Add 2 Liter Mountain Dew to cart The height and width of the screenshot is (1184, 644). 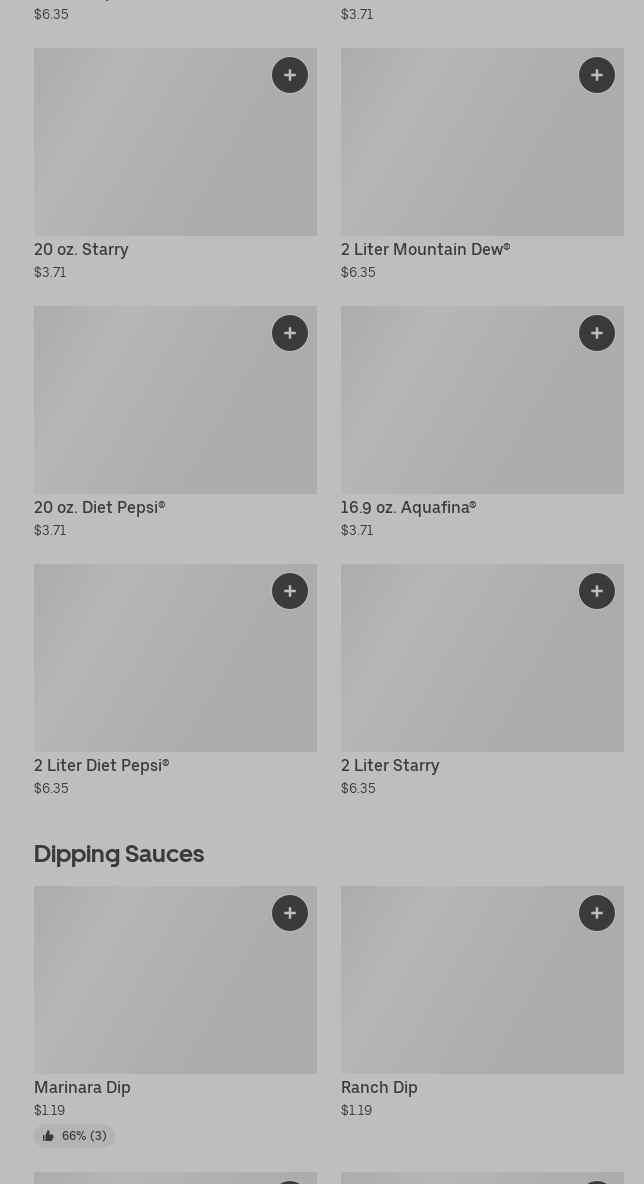[x=597, y=75]
